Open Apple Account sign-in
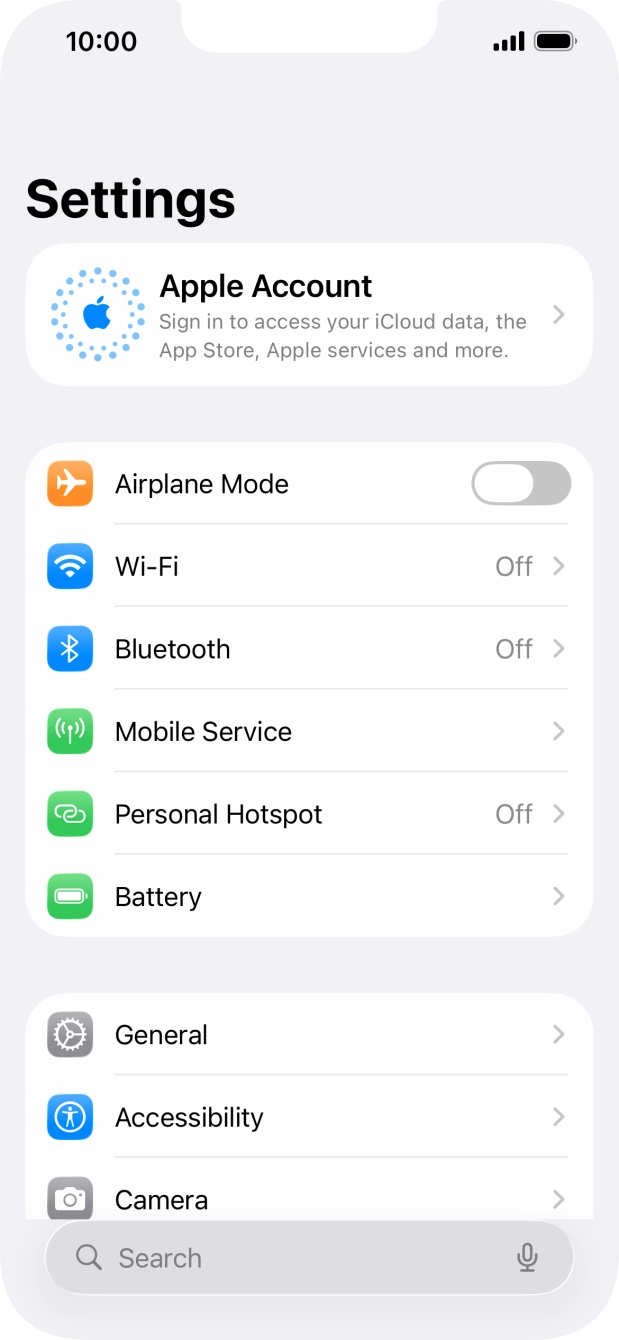 click(308, 315)
